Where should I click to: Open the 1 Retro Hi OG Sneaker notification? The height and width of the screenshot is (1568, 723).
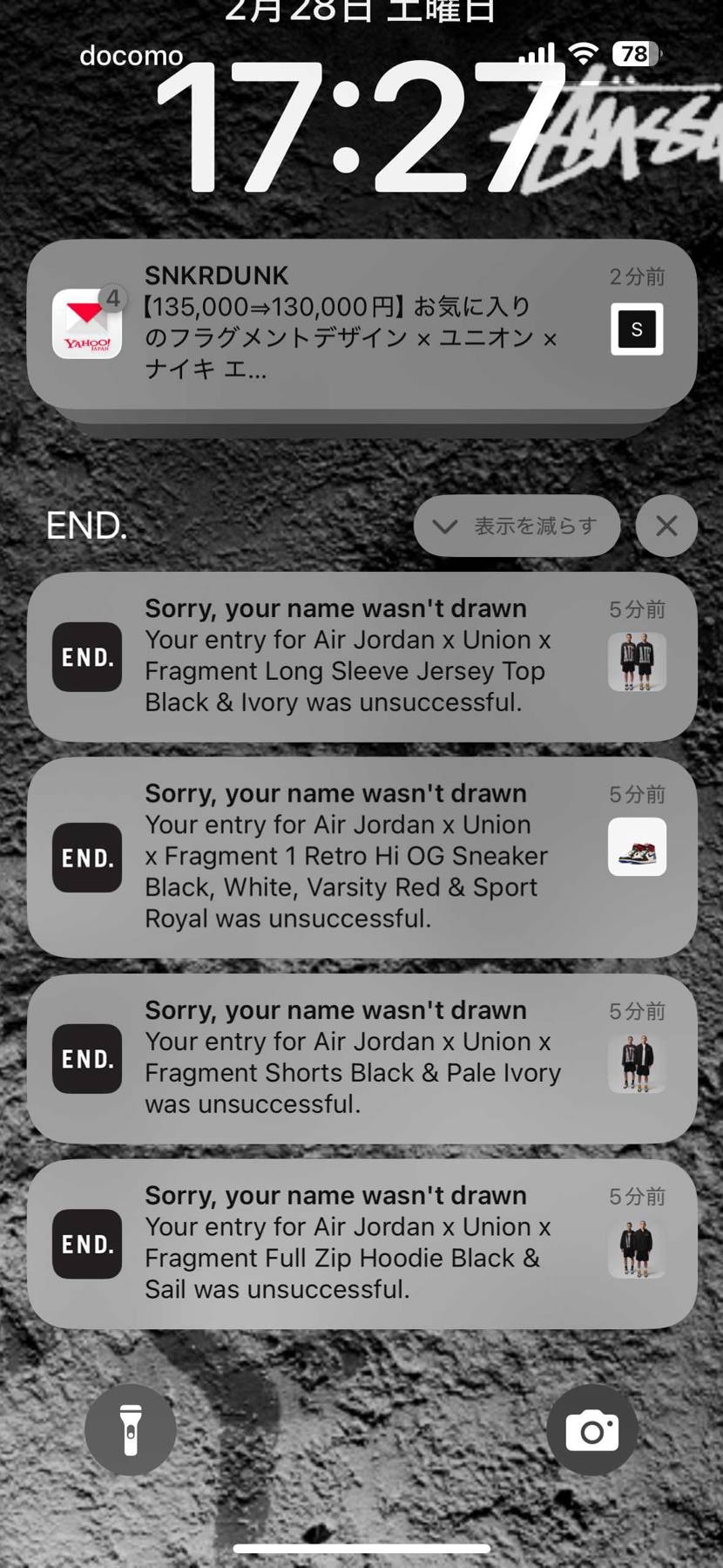pyautogui.click(x=361, y=857)
